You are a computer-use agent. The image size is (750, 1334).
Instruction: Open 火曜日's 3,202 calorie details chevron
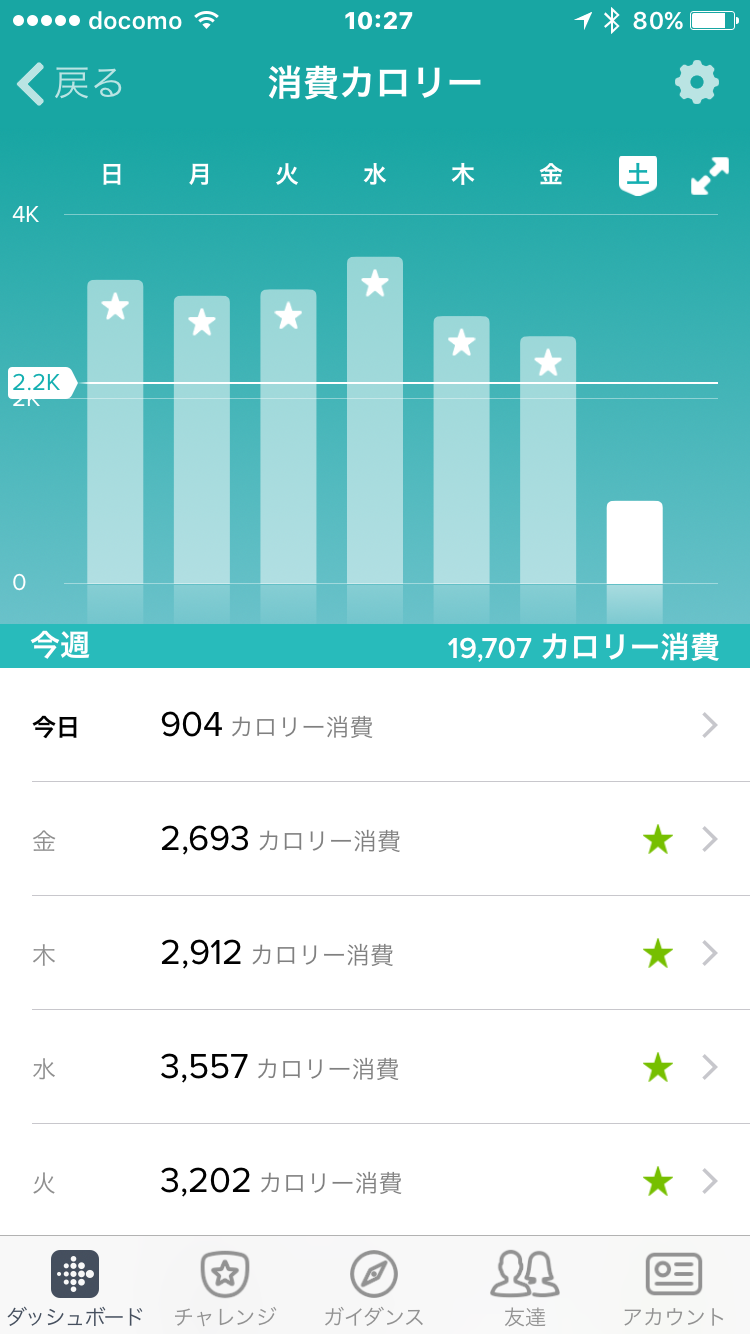click(x=710, y=1181)
